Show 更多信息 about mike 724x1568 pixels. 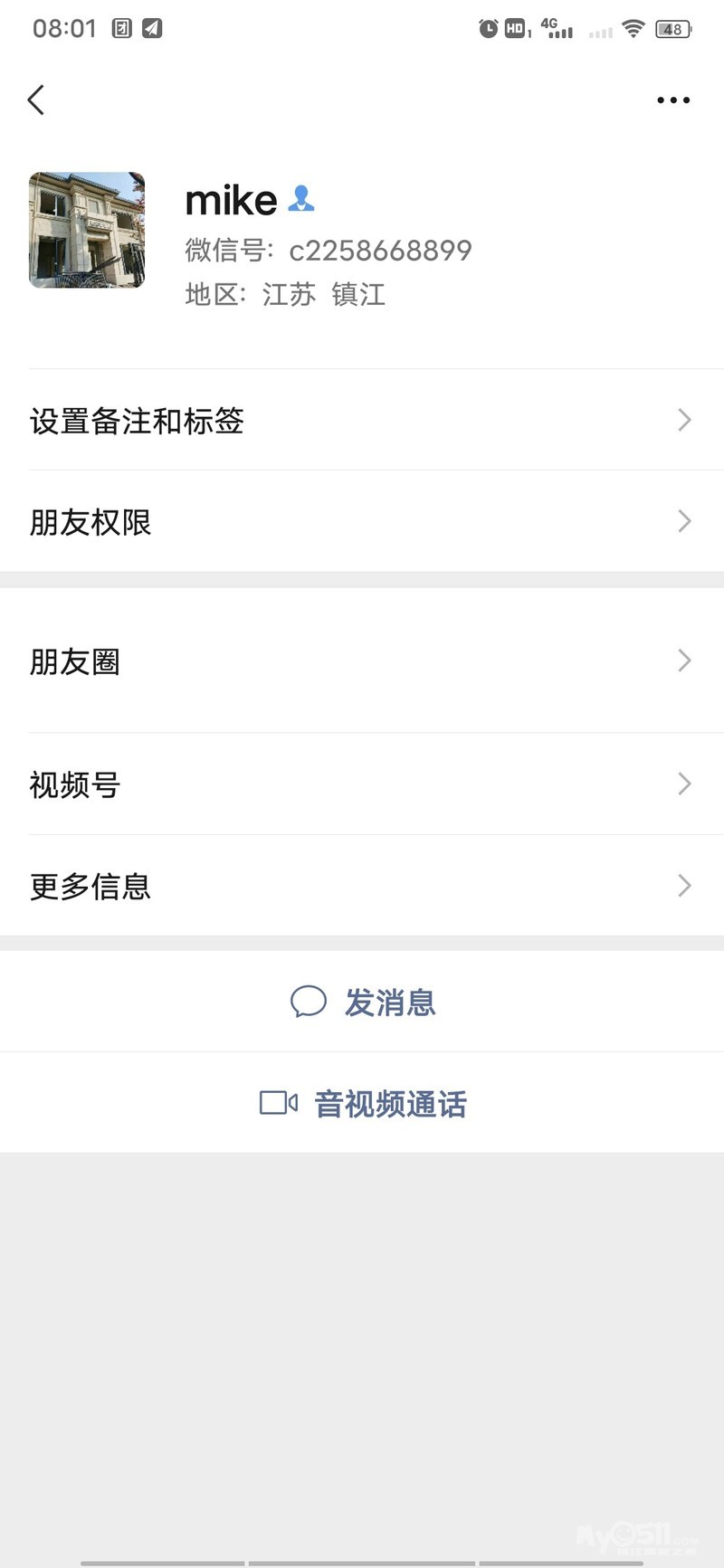(x=362, y=885)
